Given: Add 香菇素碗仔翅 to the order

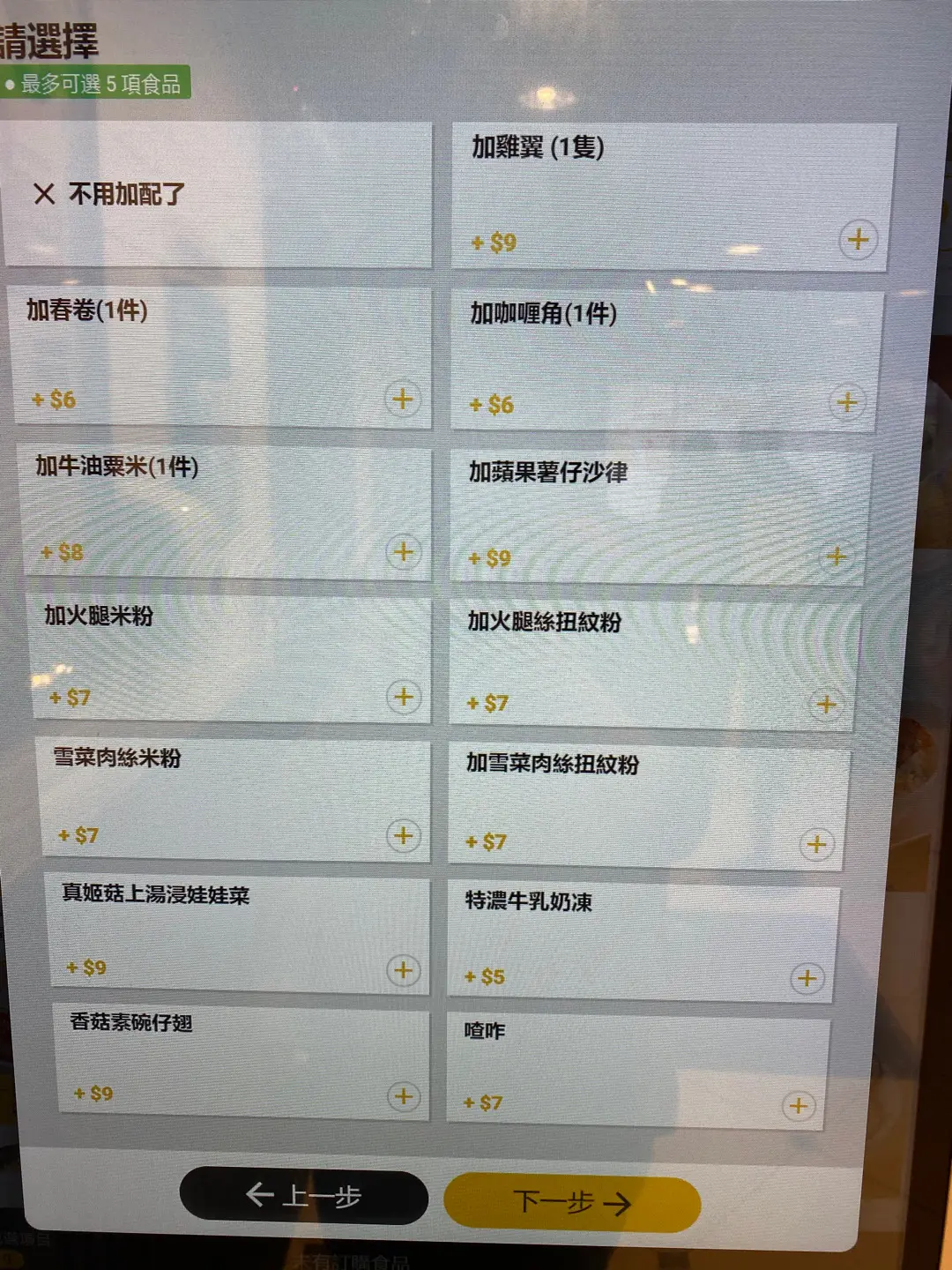Looking at the screenshot, I should pos(403,1096).
